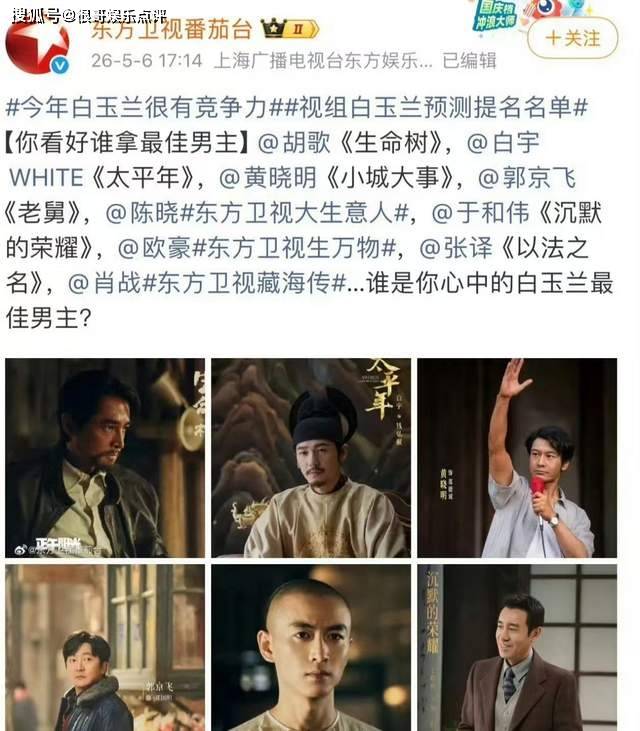The width and height of the screenshot is (640, 731).
Task: Open the @胡歌 mention
Action: [x=294, y=143]
